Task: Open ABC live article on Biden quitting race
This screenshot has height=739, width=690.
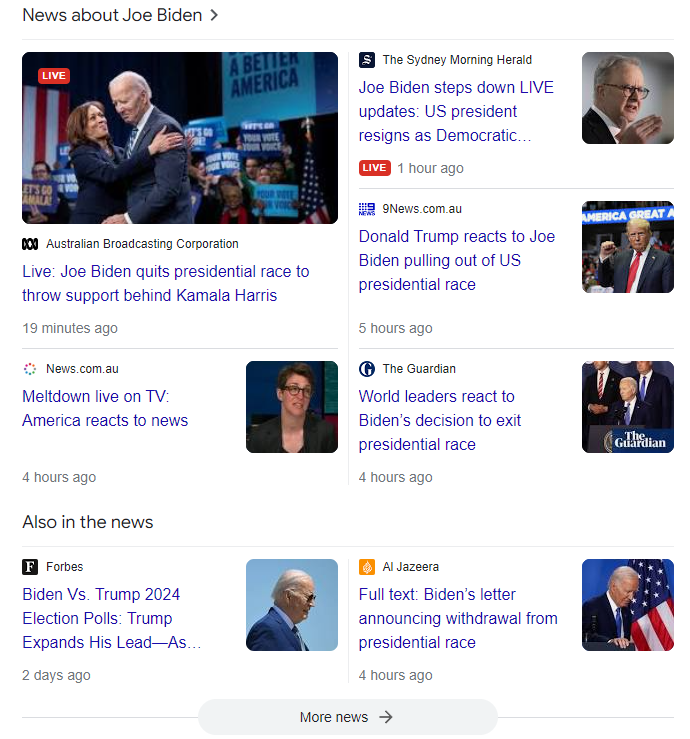Action: coord(166,283)
